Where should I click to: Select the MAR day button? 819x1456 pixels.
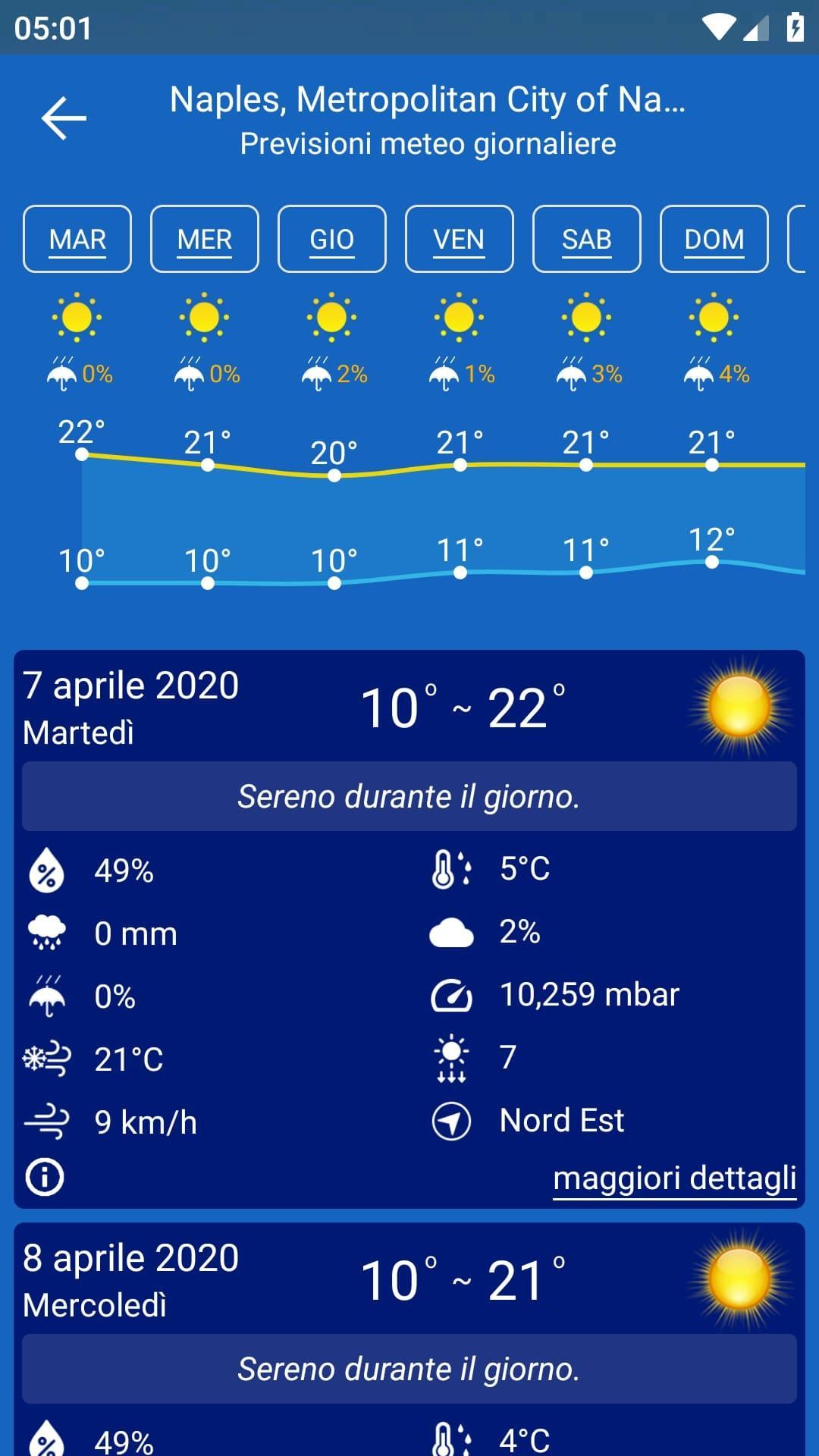[77, 239]
